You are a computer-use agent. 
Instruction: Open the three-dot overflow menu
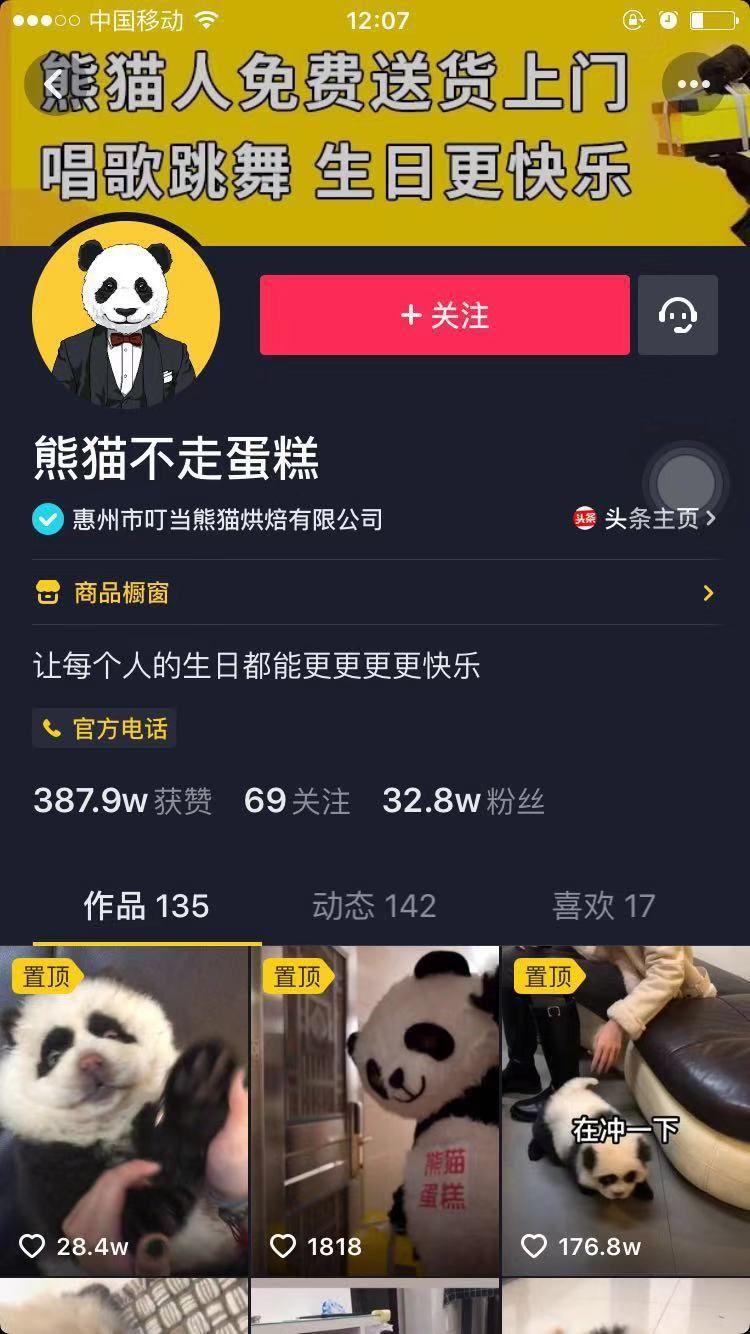tap(693, 85)
